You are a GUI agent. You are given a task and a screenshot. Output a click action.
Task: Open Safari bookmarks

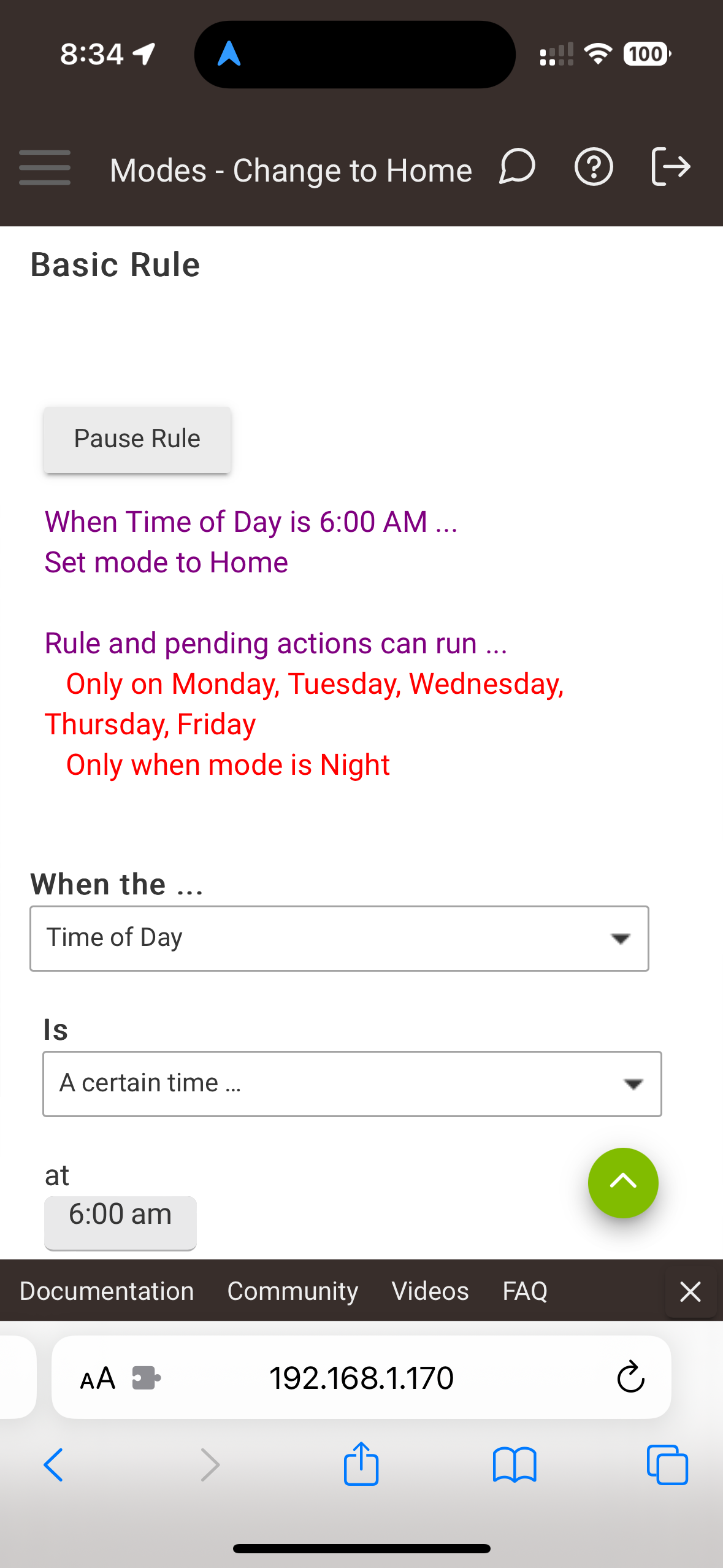click(515, 1465)
